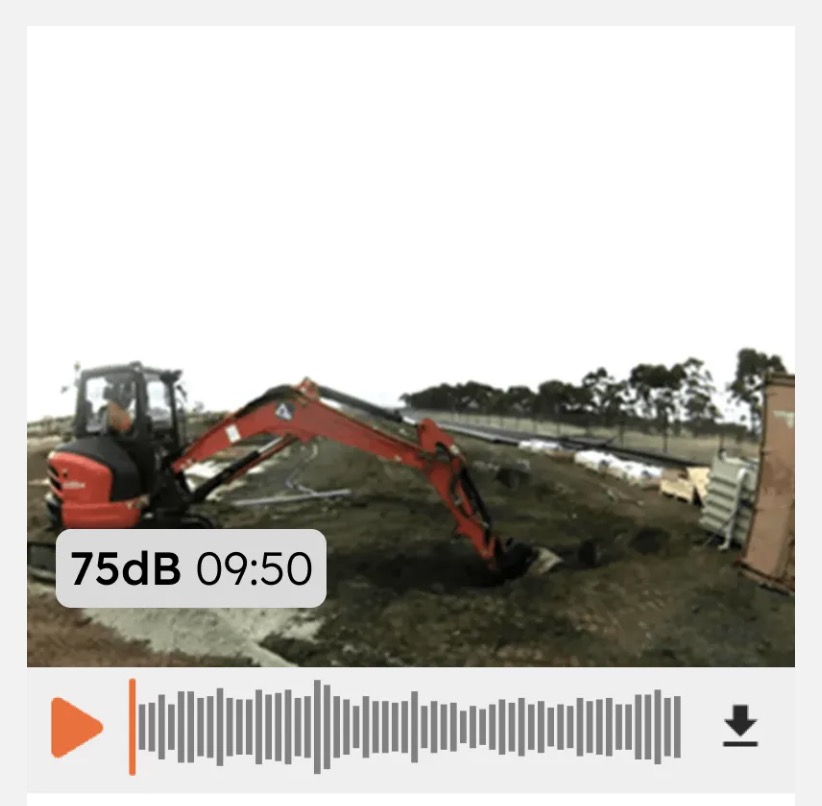Download the audio recording
Viewport: 822px width, 806px height.
tap(740, 726)
